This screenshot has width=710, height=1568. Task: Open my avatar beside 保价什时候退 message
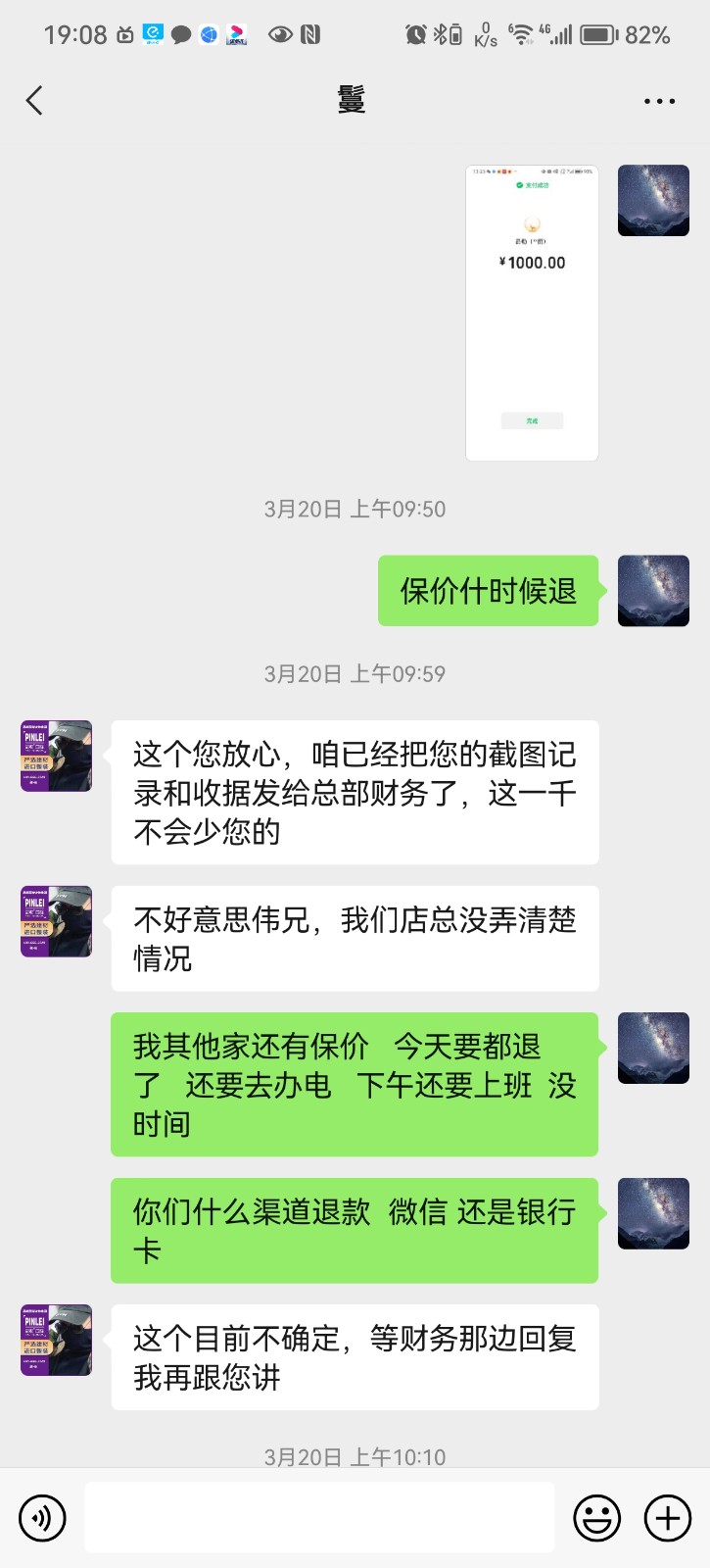click(653, 591)
